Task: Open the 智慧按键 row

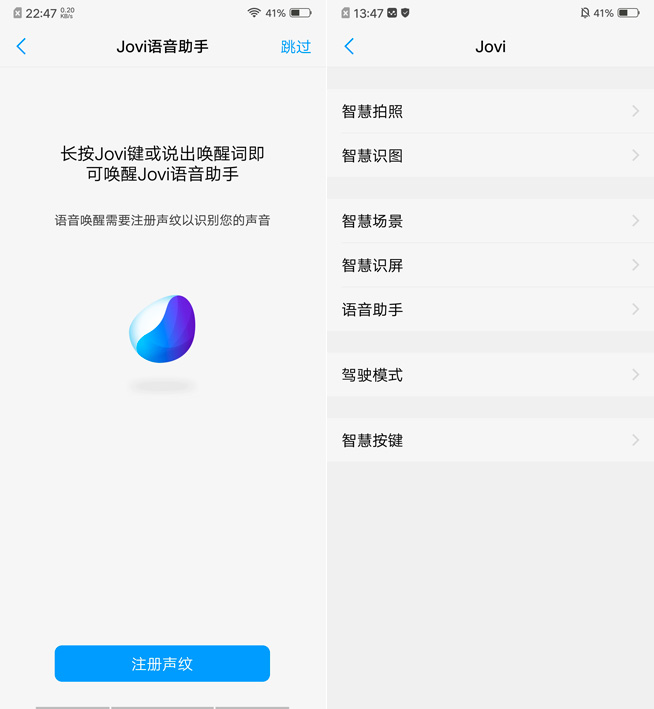Action: click(x=490, y=440)
